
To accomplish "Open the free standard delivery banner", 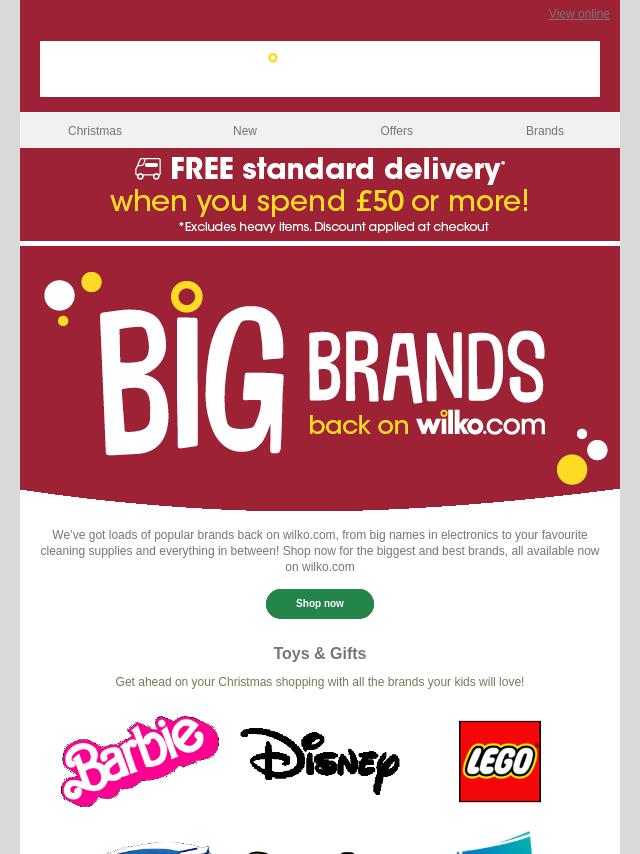I will (320, 196).
